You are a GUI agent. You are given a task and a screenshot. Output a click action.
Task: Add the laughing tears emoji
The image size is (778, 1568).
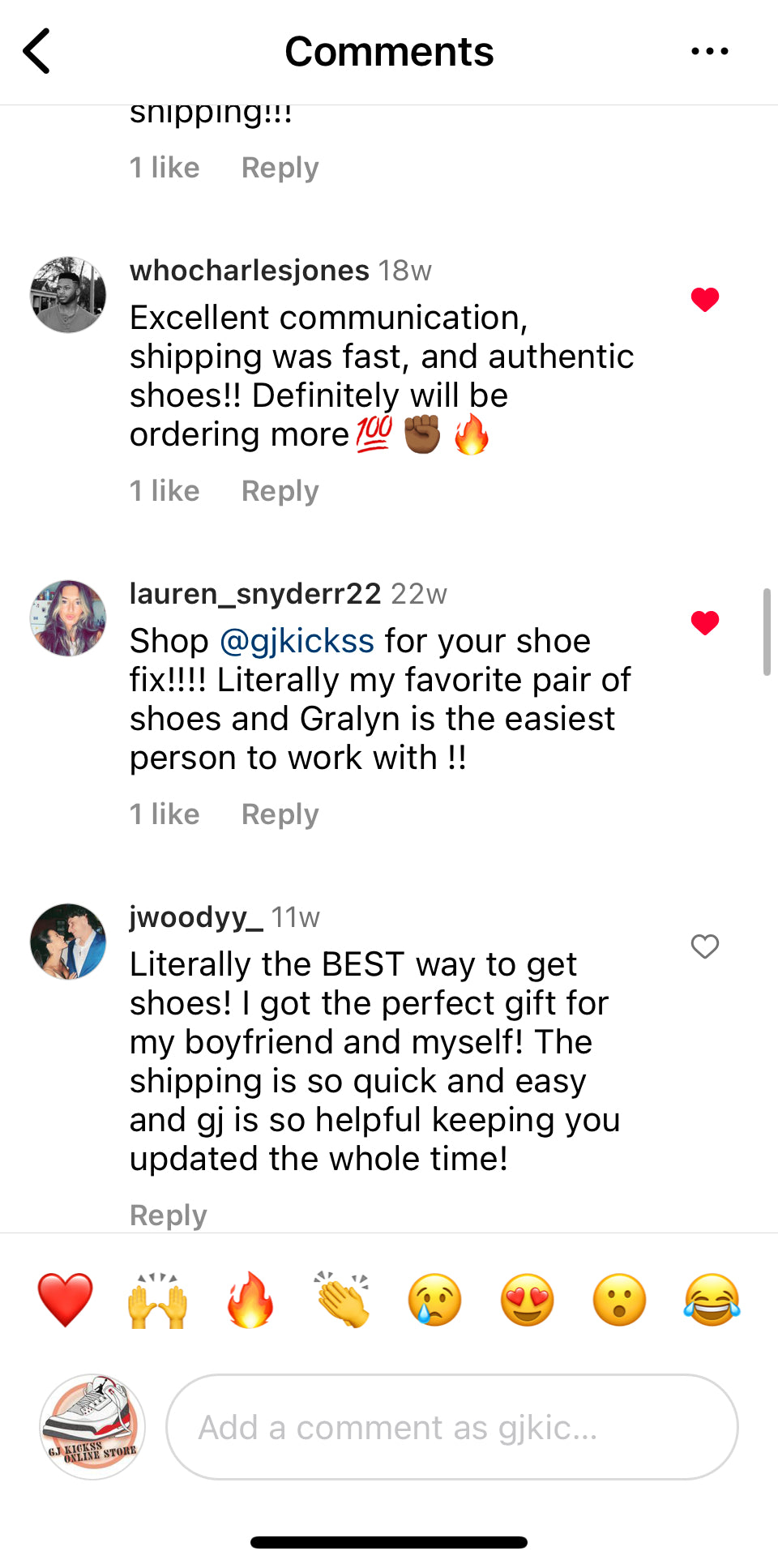(712, 1300)
